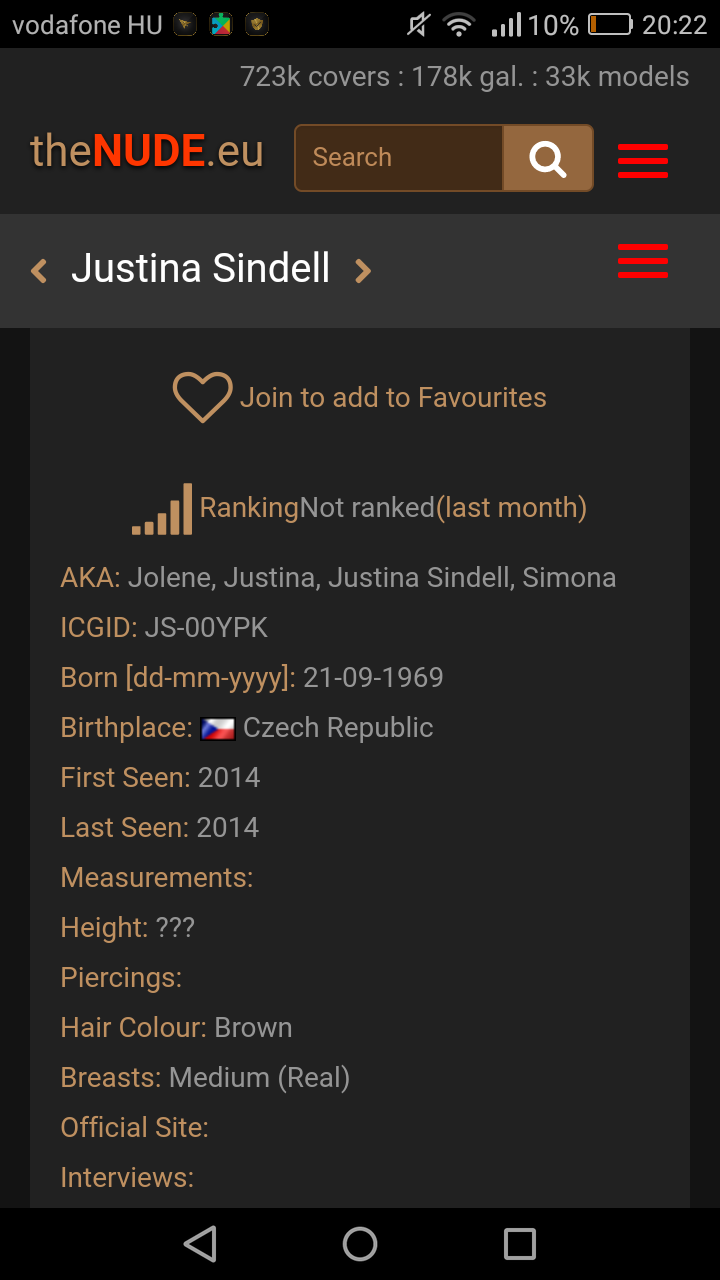Open theNUDE.eu home logo link
720x1280 pixels.
pyautogui.click(x=147, y=152)
